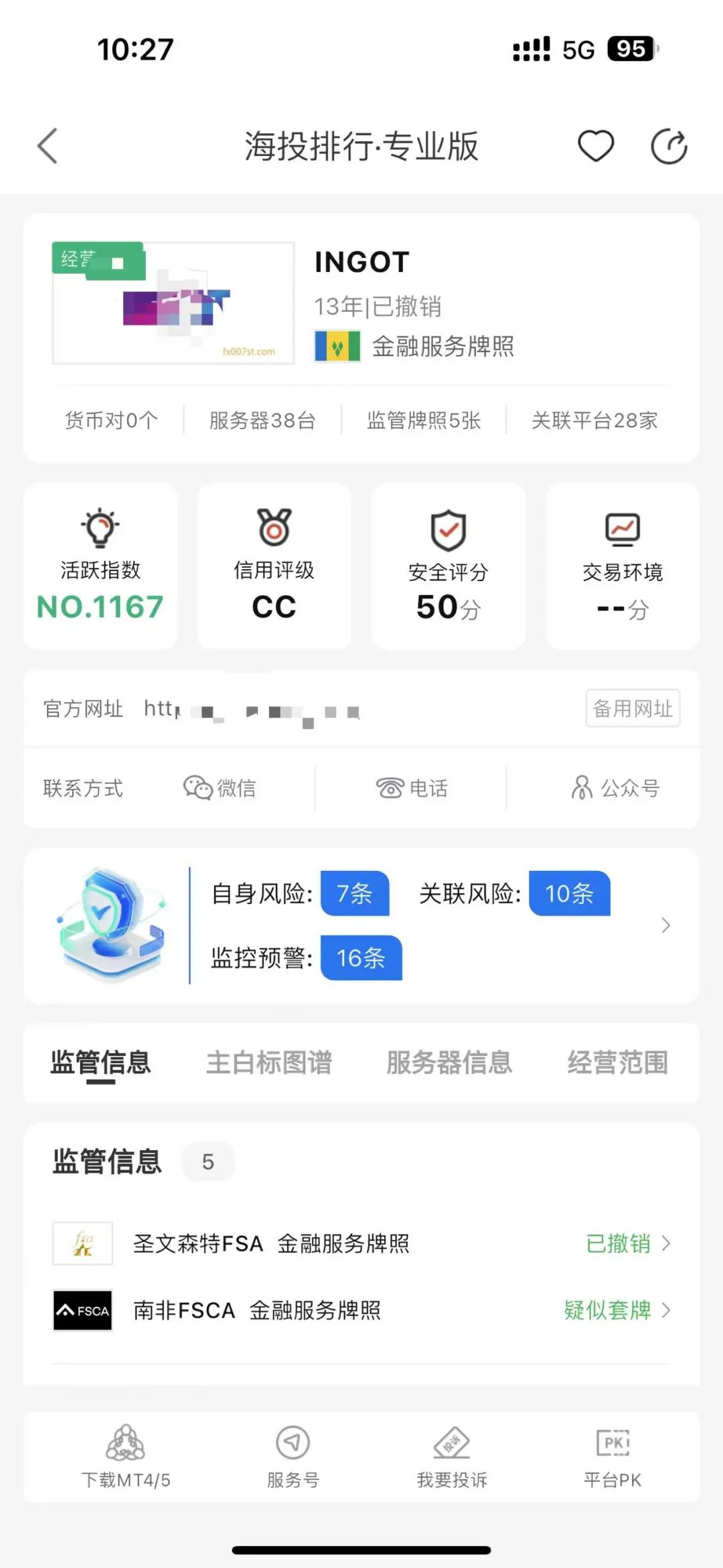723x1568 pixels.
Task: Tap the INGOT platform logo thumbnail
Action: point(173,302)
